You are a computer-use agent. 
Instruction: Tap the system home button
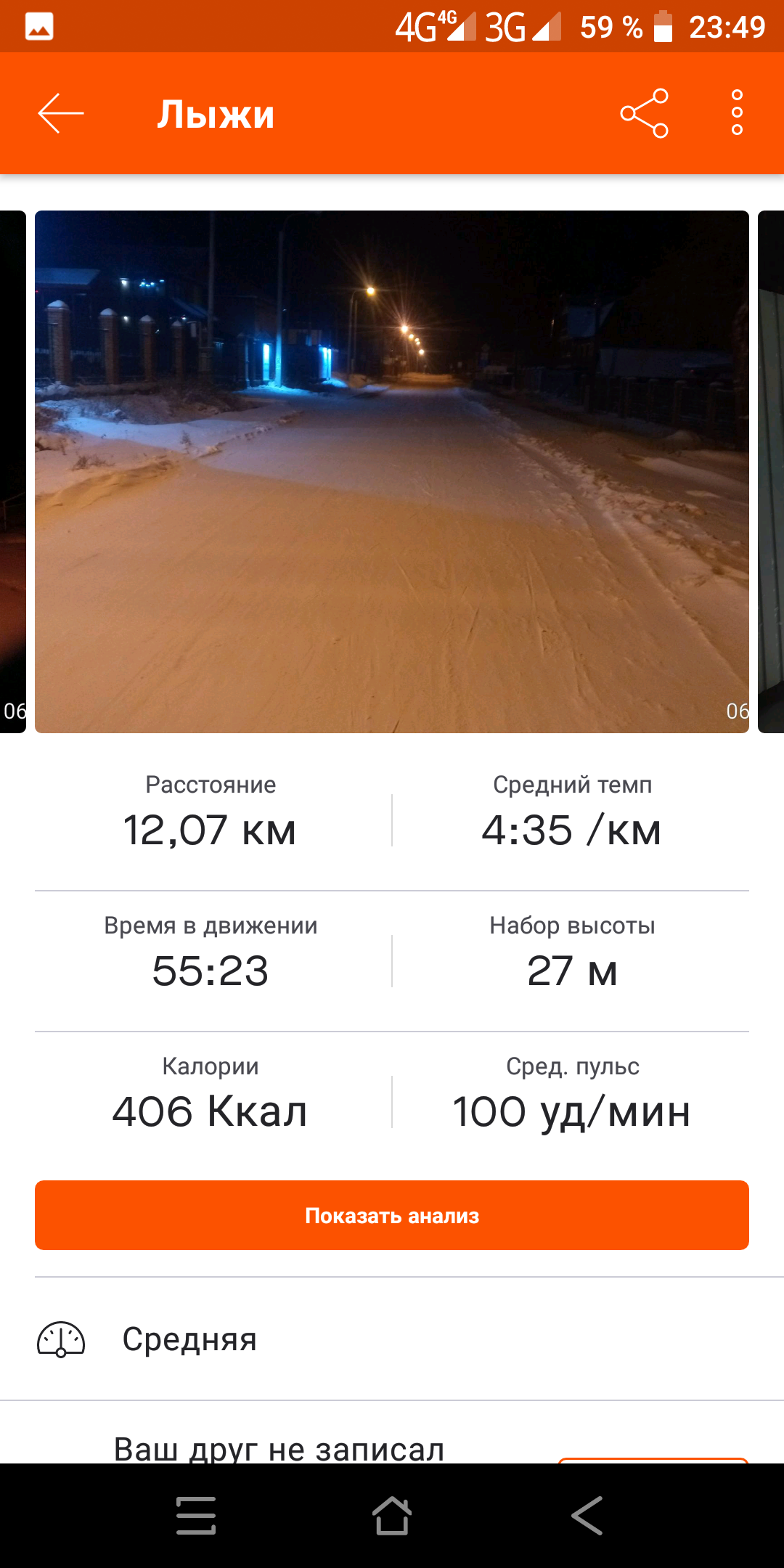pos(392,1516)
